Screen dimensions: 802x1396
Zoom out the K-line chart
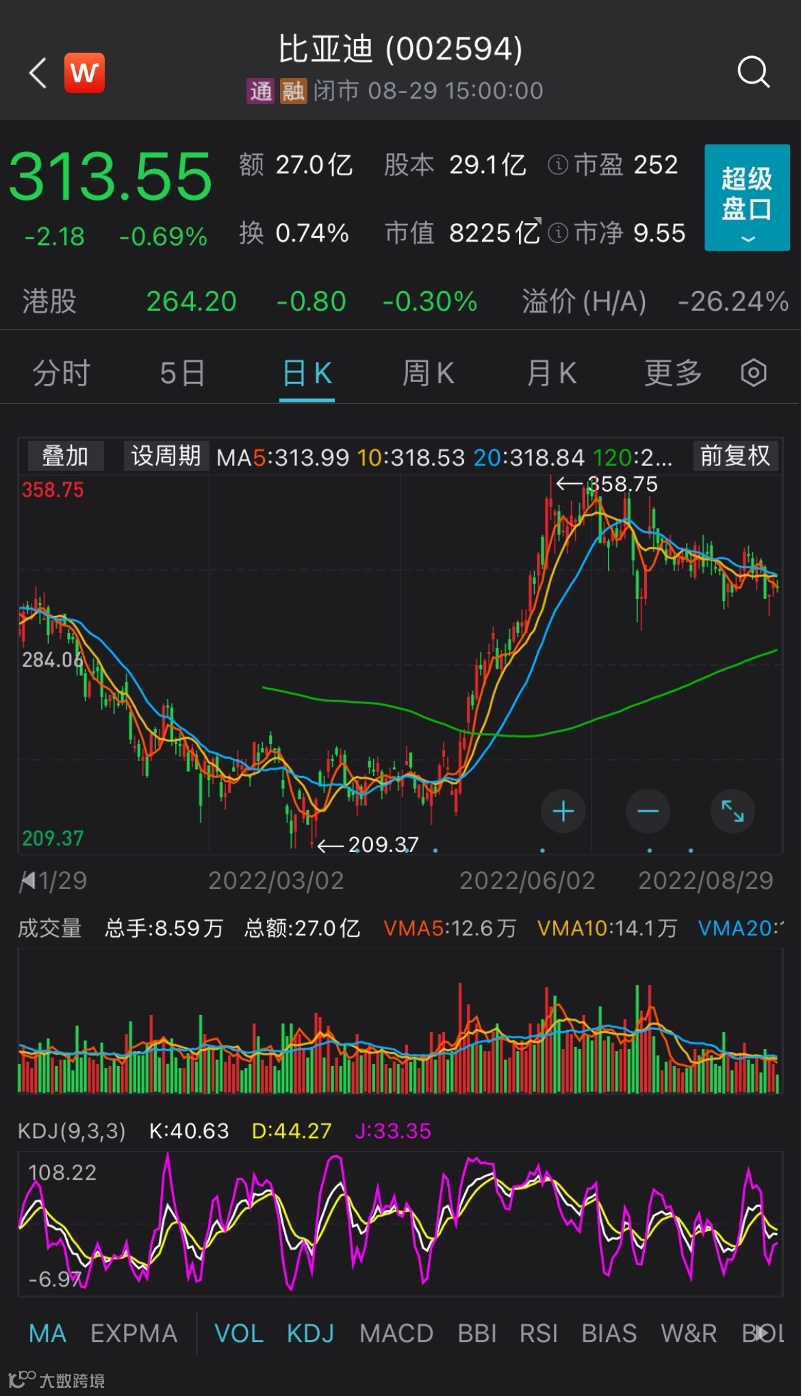[x=648, y=811]
